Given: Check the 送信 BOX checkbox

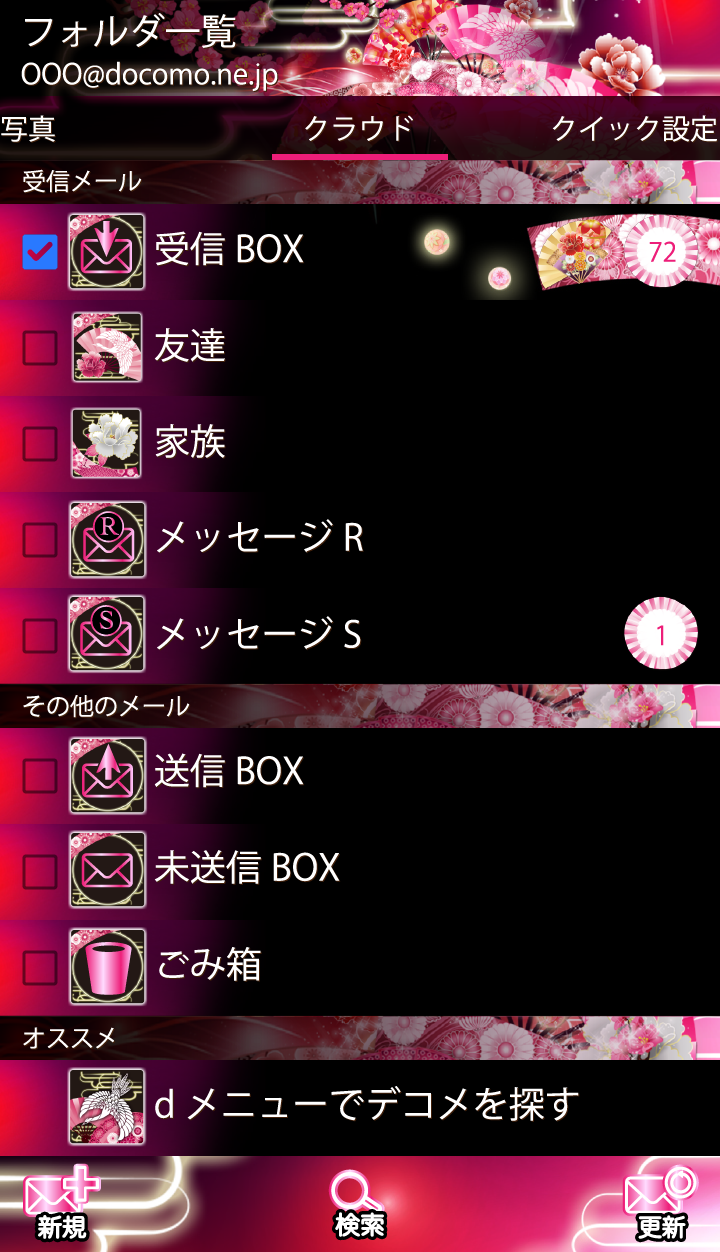Looking at the screenshot, I should click(x=40, y=775).
